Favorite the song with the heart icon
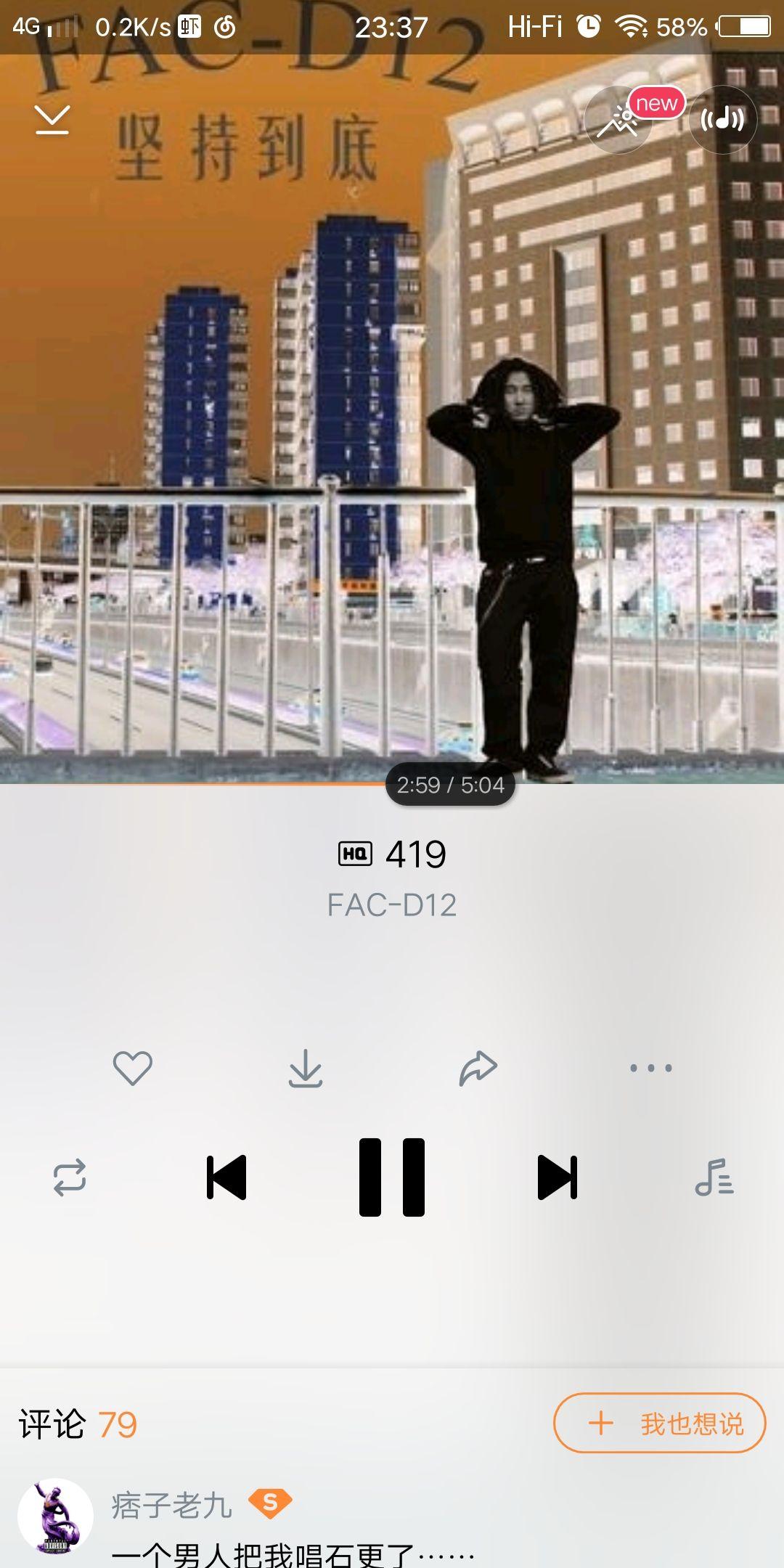 (x=131, y=1066)
